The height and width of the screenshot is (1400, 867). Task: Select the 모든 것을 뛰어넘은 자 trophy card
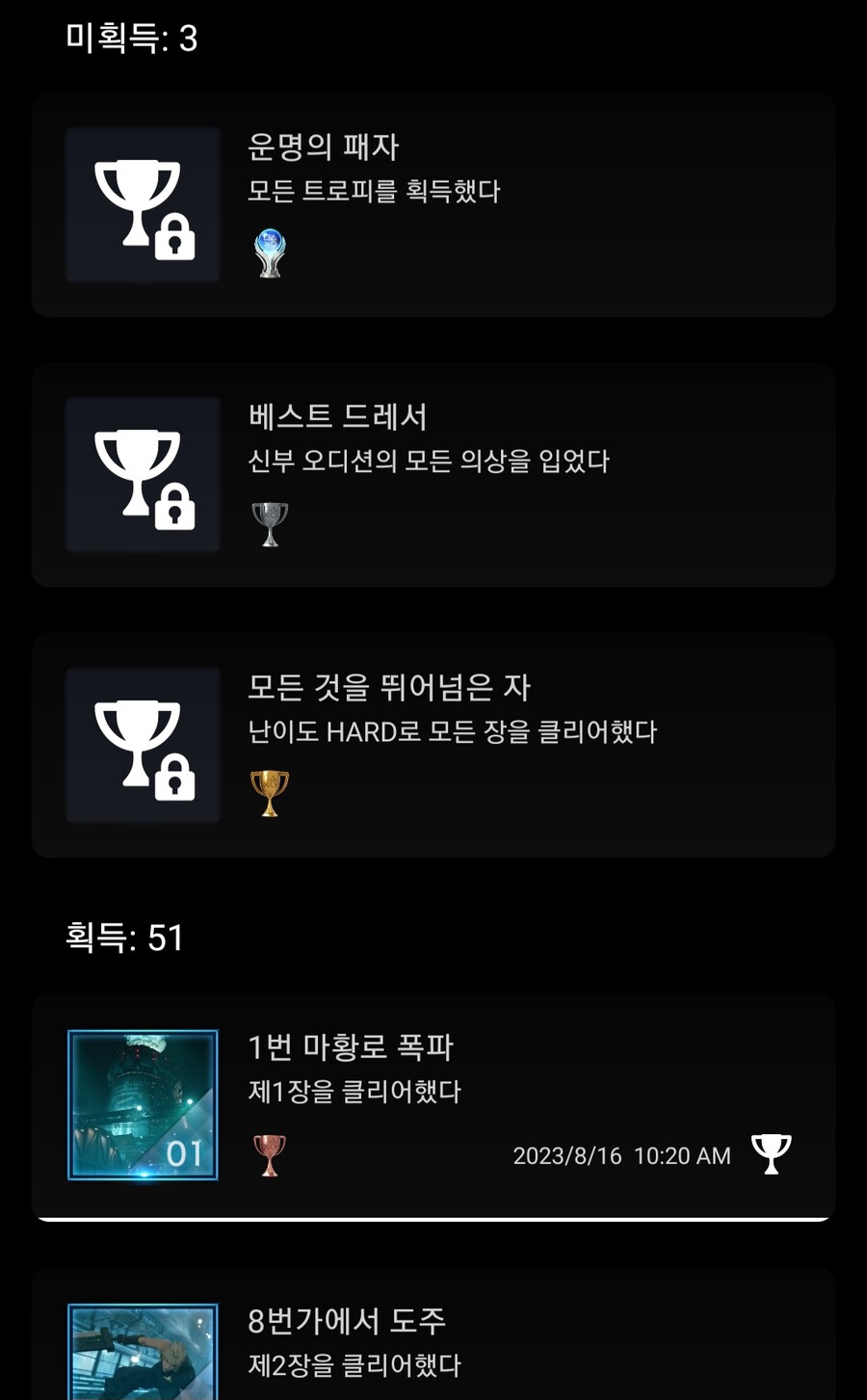(x=433, y=743)
